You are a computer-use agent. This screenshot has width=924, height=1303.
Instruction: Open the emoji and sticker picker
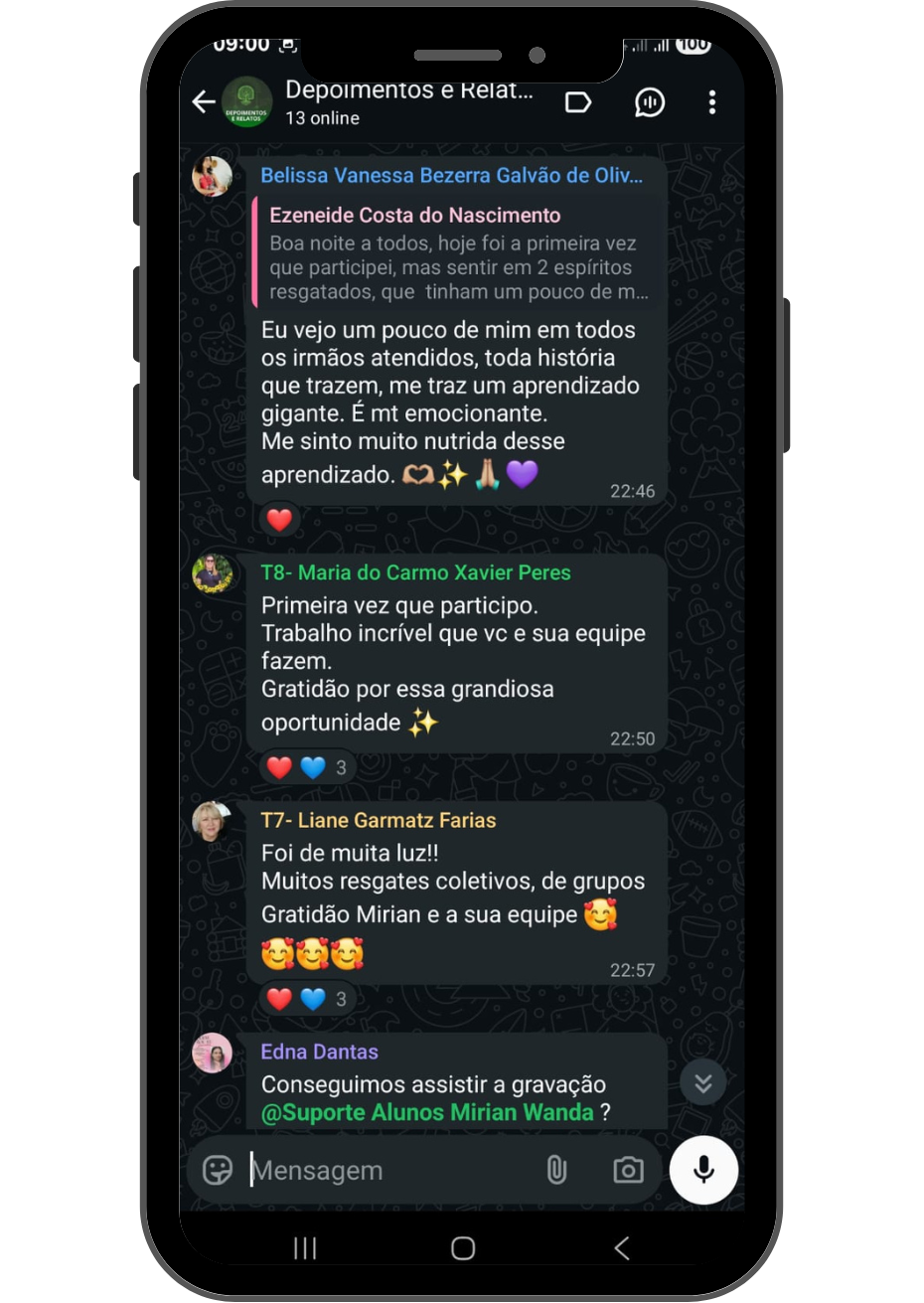pyautogui.click(x=218, y=1170)
